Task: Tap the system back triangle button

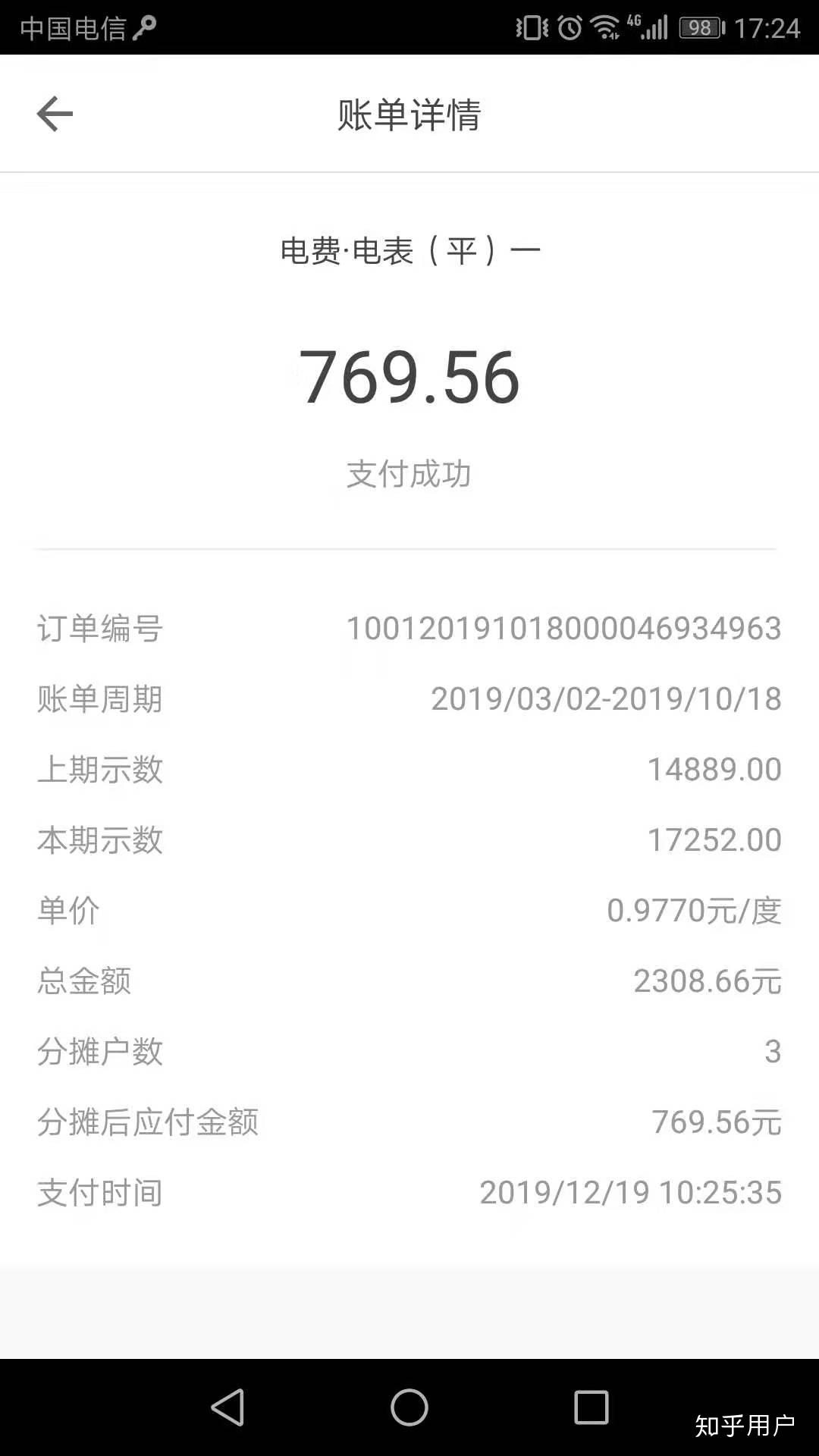Action: (227, 1407)
